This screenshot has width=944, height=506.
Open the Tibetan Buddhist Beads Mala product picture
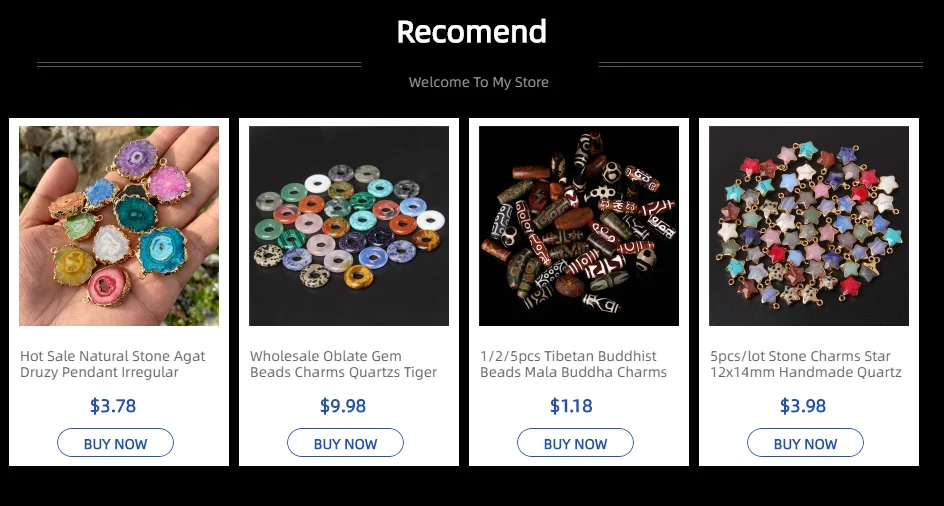579,226
